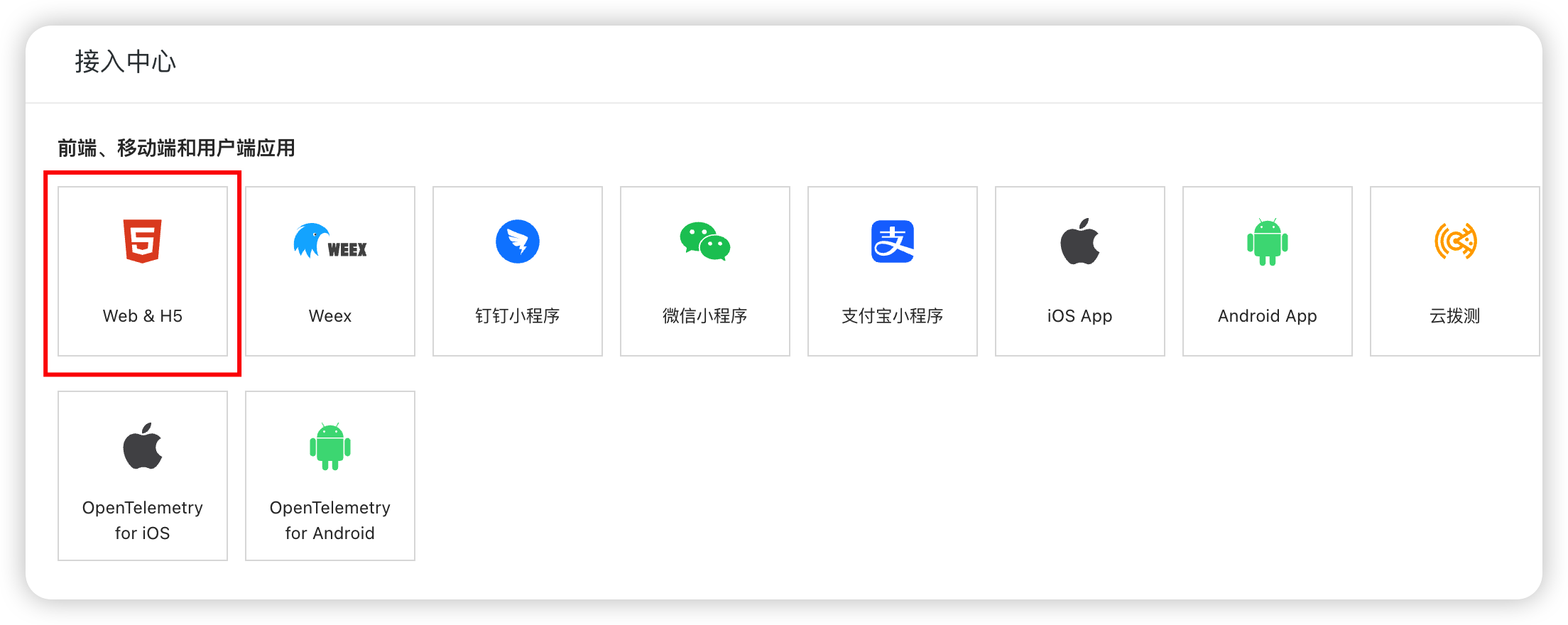
Task: Select the Web & H5 card
Action: coord(143,271)
